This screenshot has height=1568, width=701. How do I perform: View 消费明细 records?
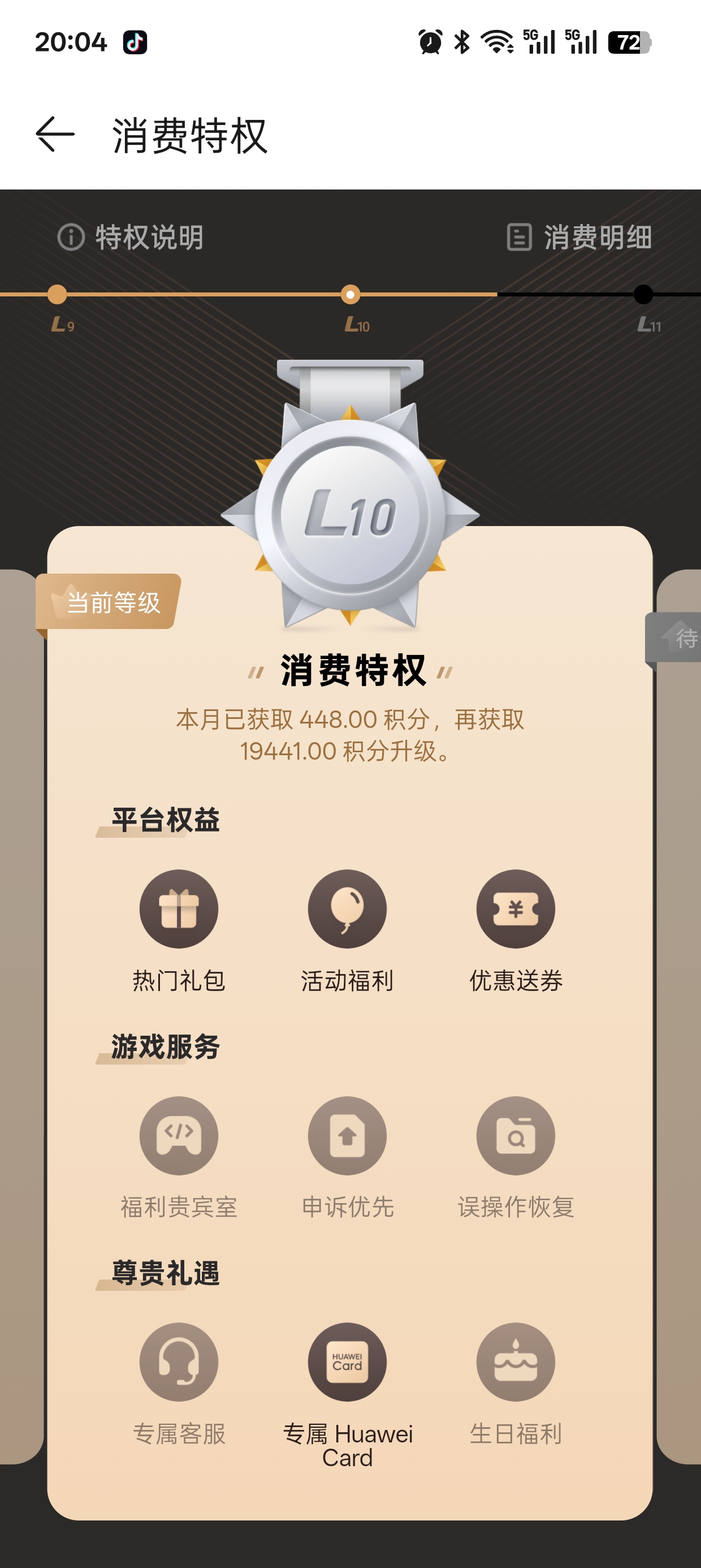pos(579,238)
